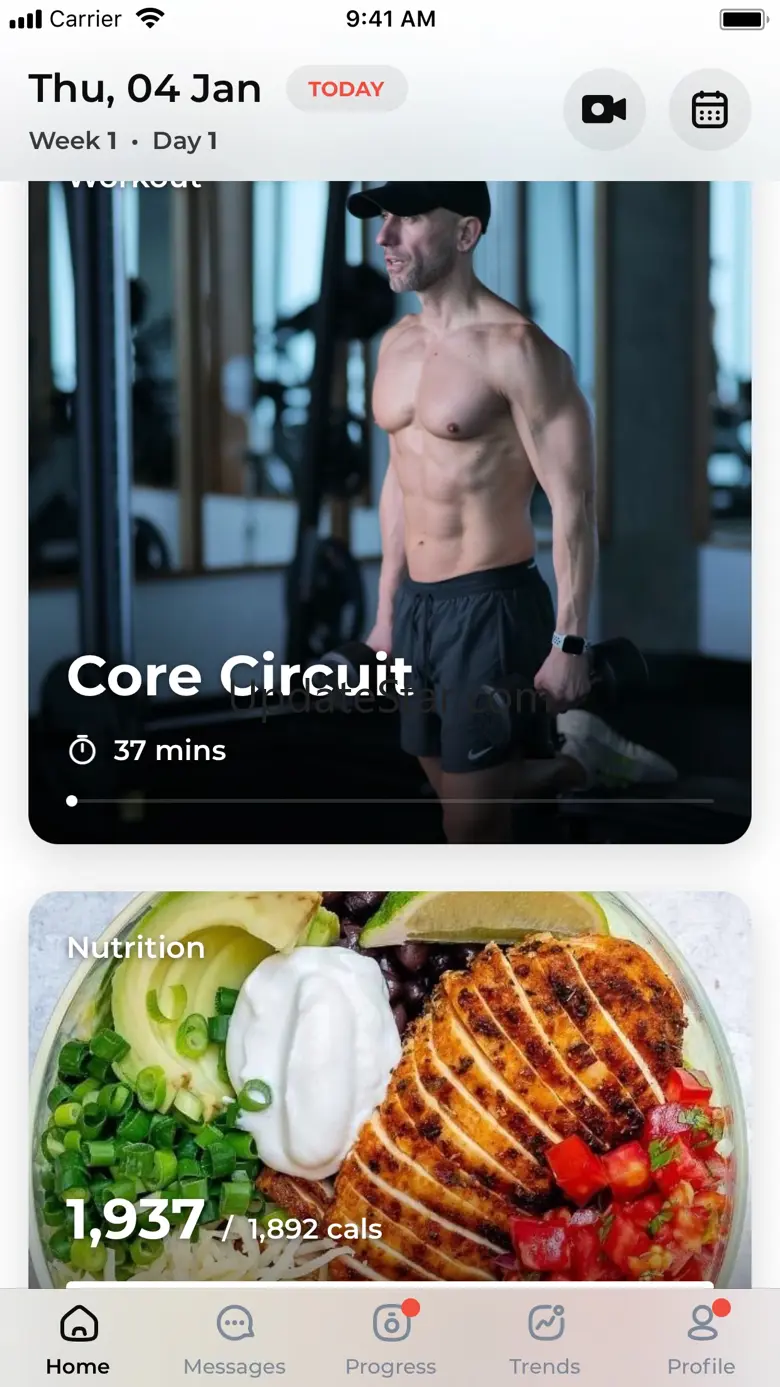The width and height of the screenshot is (780, 1387).
Task: Switch to the Messages tab
Action: click(234, 1340)
